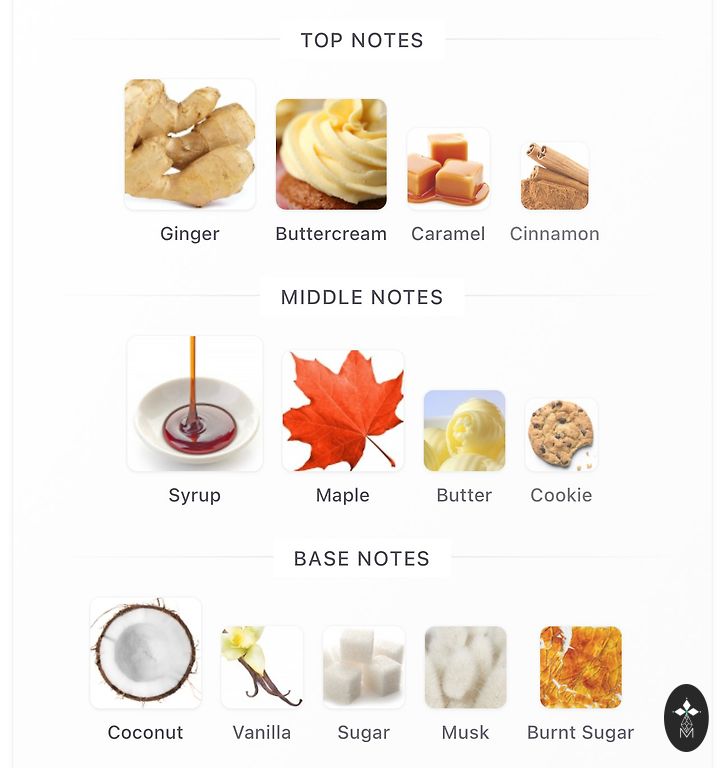This screenshot has width=725, height=768.
Task: Open the Buttercream note
Action: pyautogui.click(x=331, y=155)
